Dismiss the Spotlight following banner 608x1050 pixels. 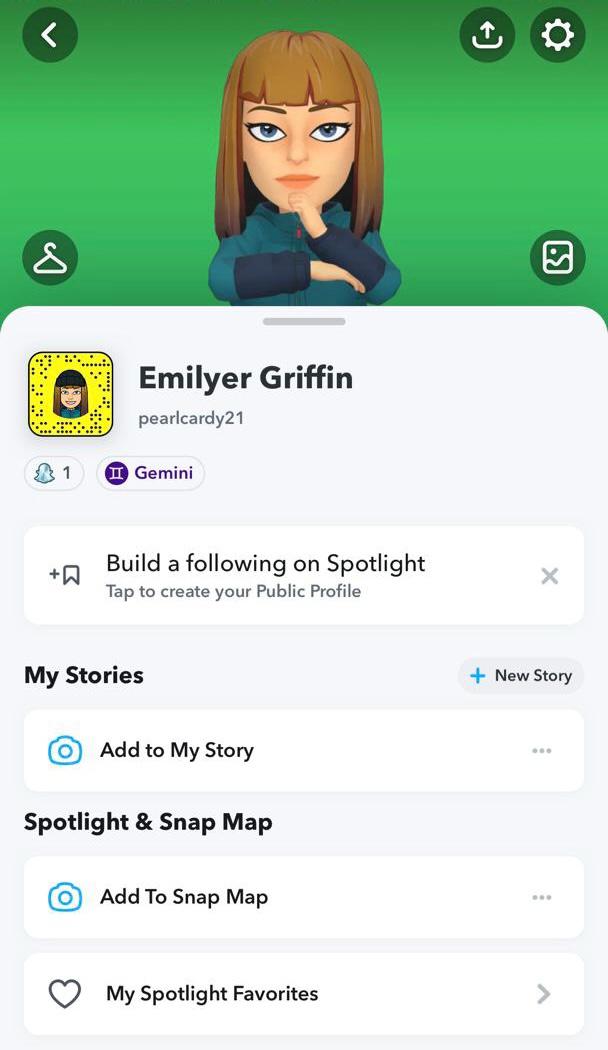click(x=550, y=576)
